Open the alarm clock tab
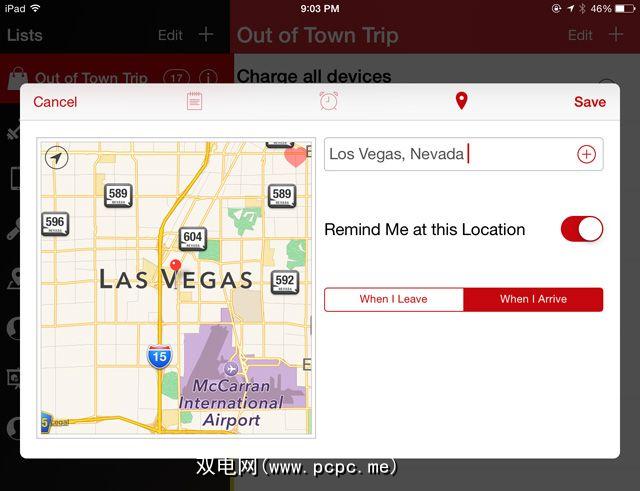The image size is (640, 491). pos(328,101)
